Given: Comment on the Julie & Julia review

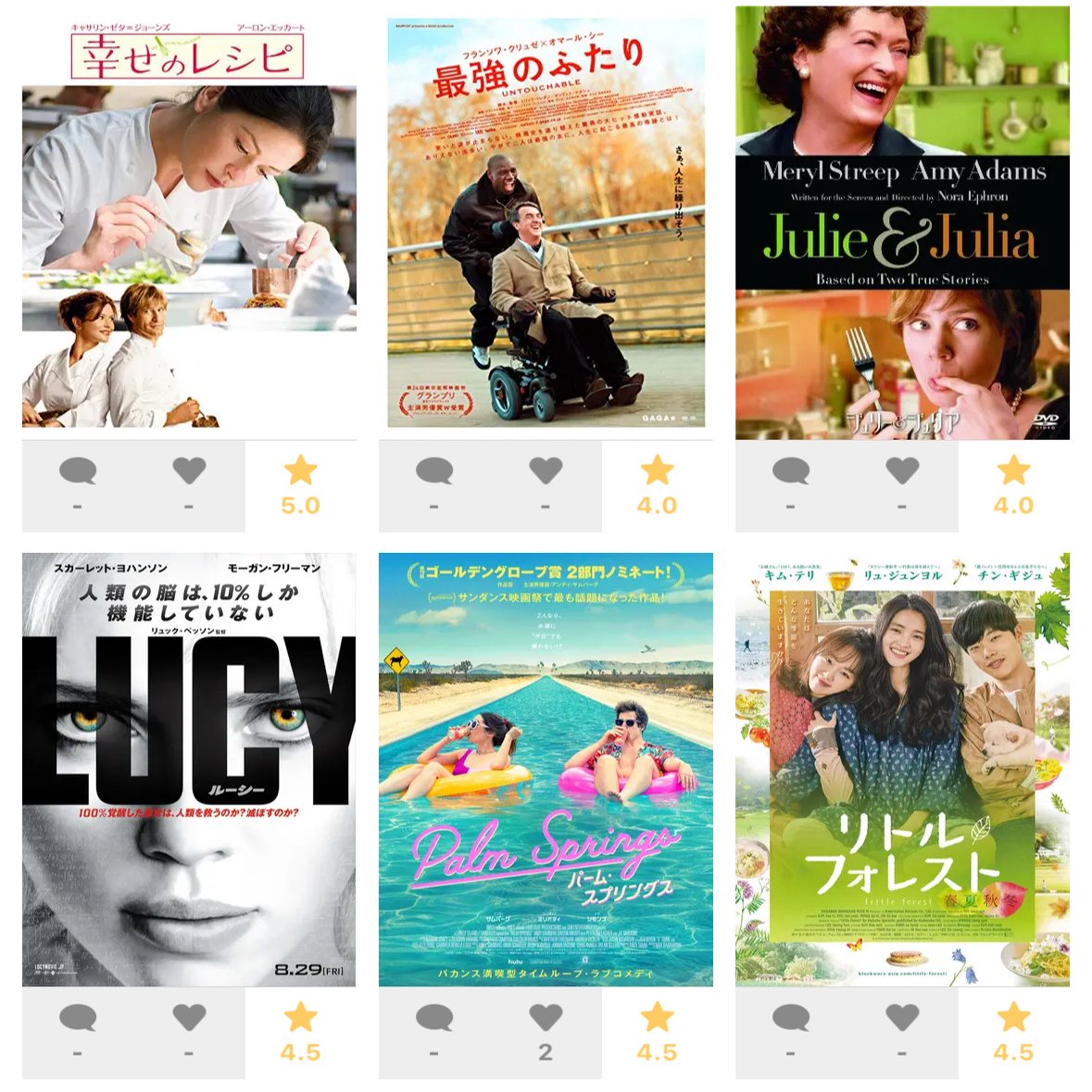Looking at the screenshot, I should [x=790, y=471].
